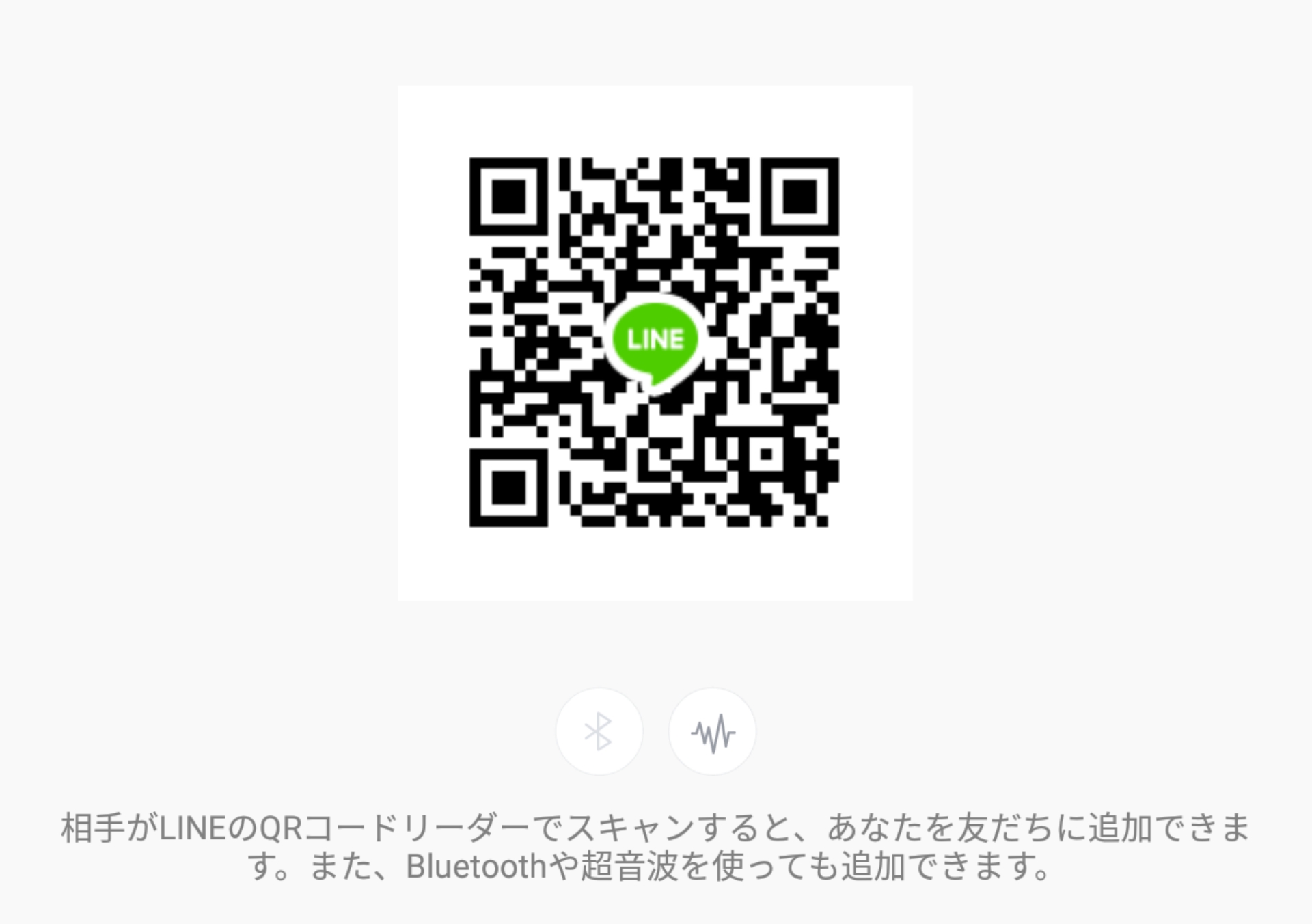This screenshot has height=924, width=1312.
Task: Add friends using ultrasonic sound wave
Action: pos(712,731)
